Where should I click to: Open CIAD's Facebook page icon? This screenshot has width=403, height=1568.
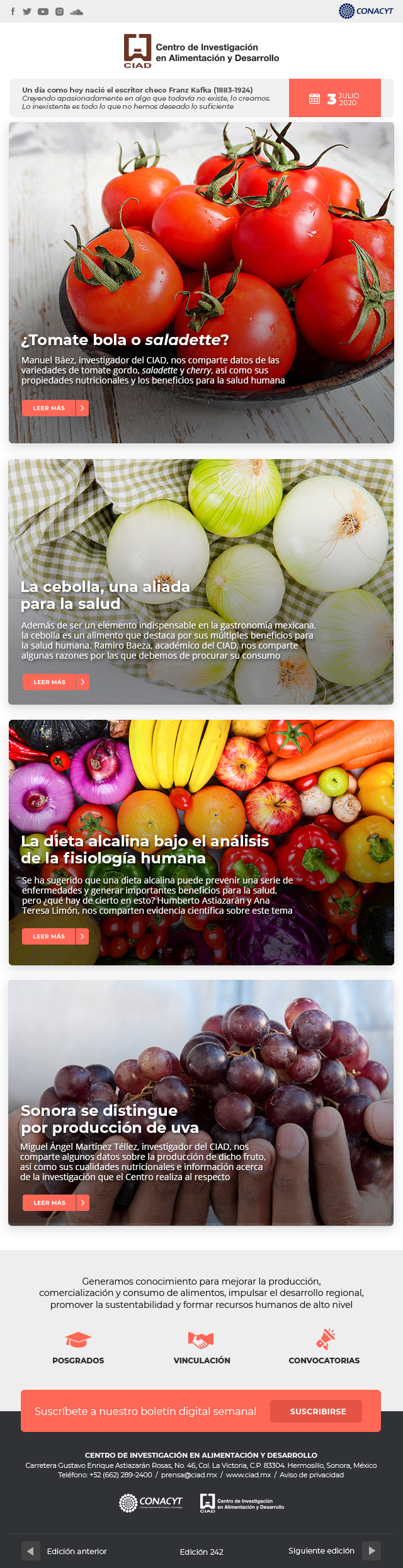click(x=13, y=12)
